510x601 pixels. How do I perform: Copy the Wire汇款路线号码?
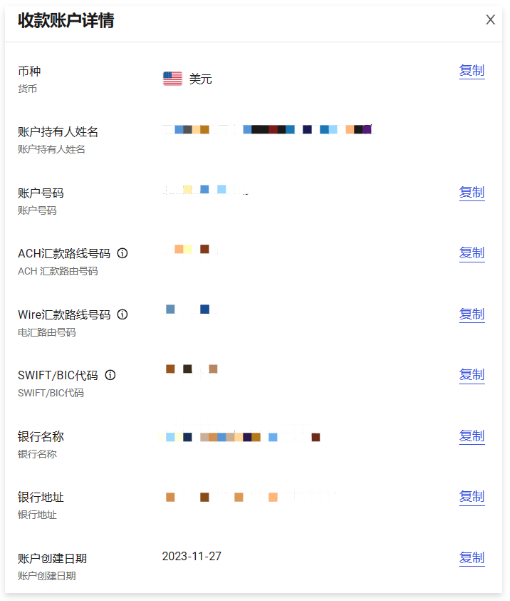coord(472,314)
